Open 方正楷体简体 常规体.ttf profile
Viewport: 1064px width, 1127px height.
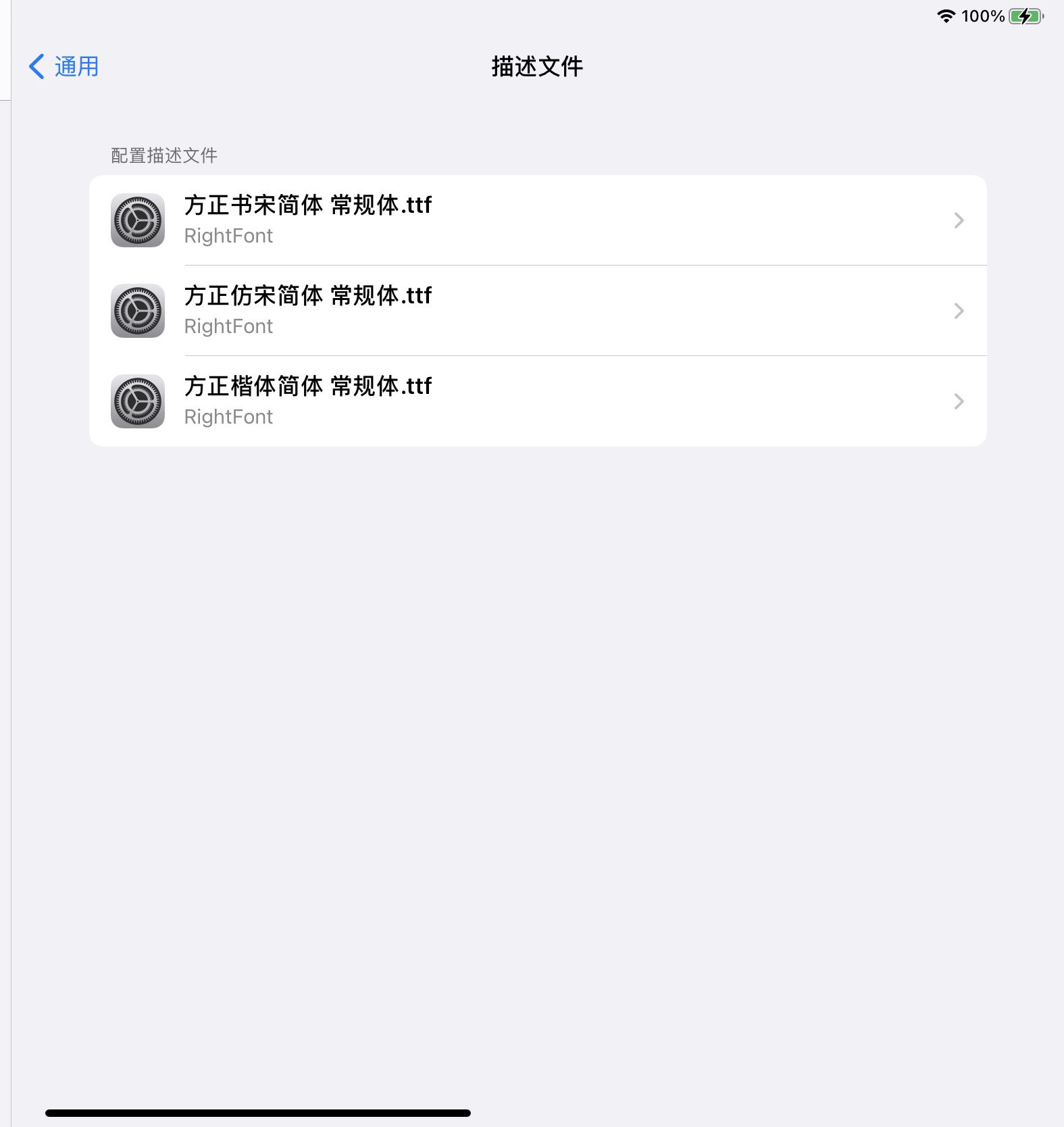click(537, 401)
